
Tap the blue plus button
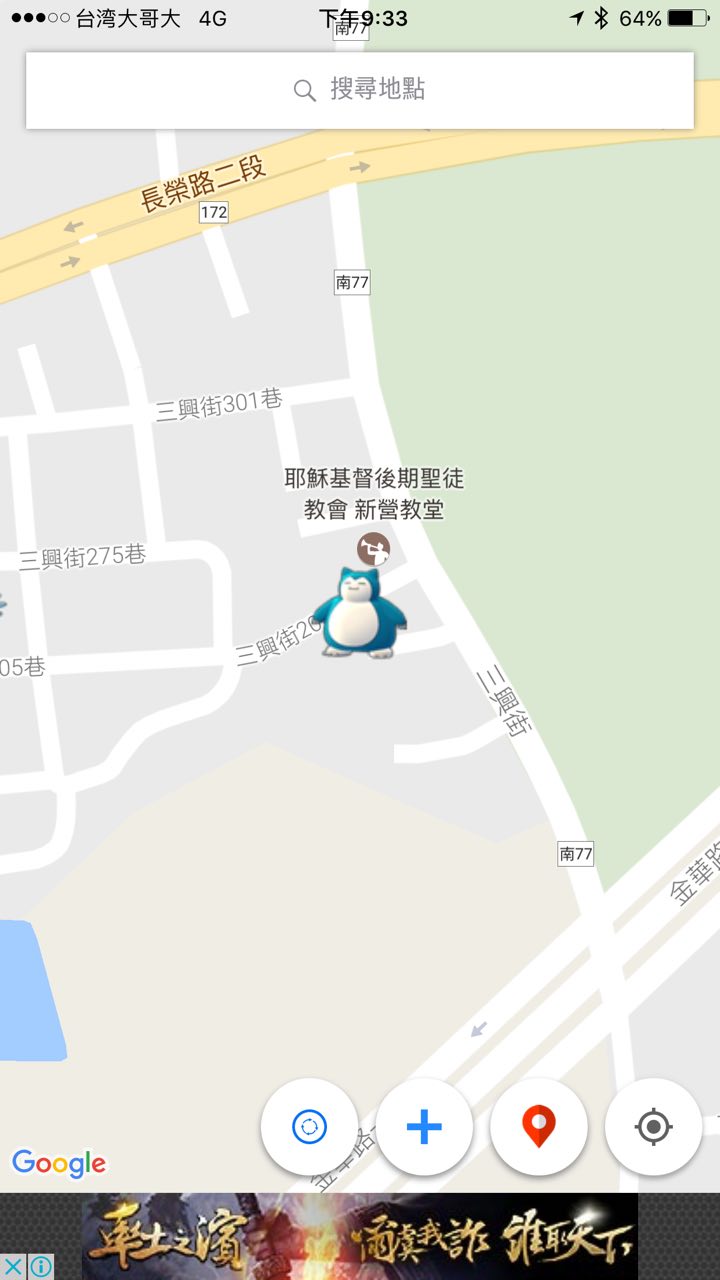424,1127
